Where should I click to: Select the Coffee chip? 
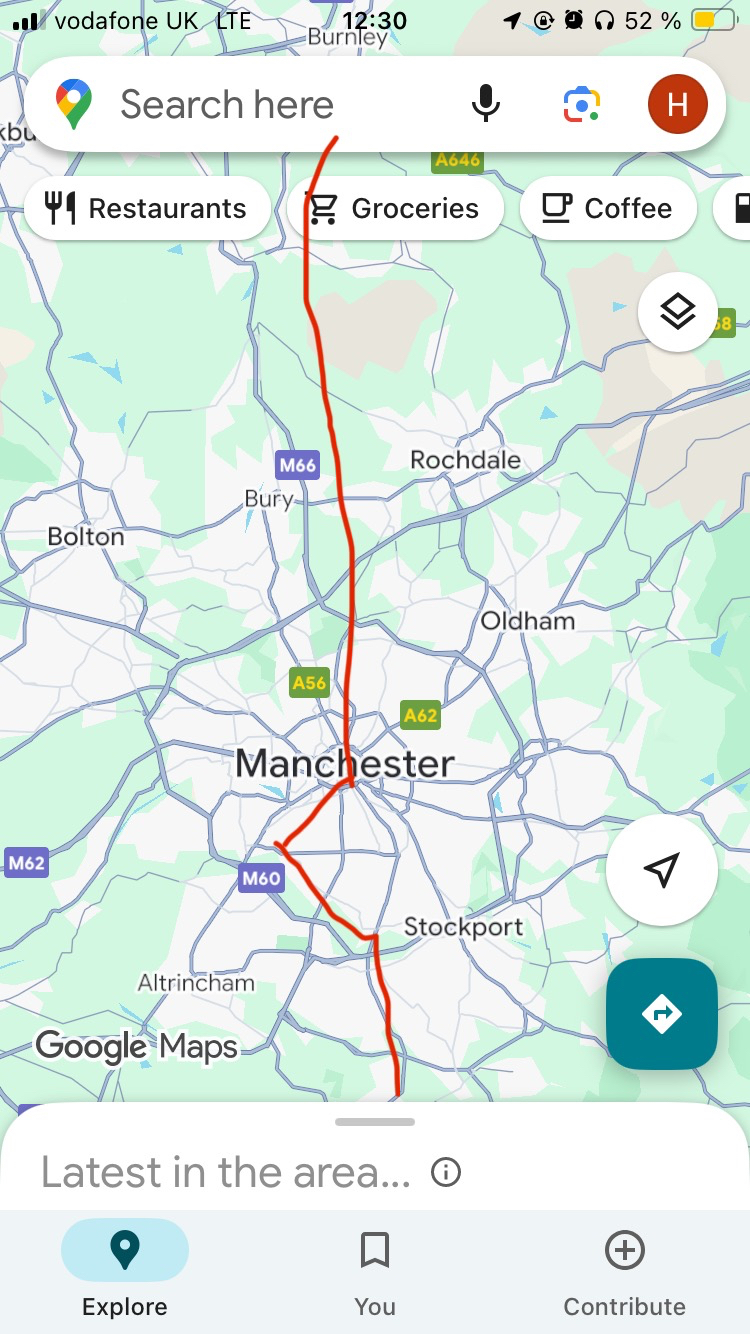607,208
